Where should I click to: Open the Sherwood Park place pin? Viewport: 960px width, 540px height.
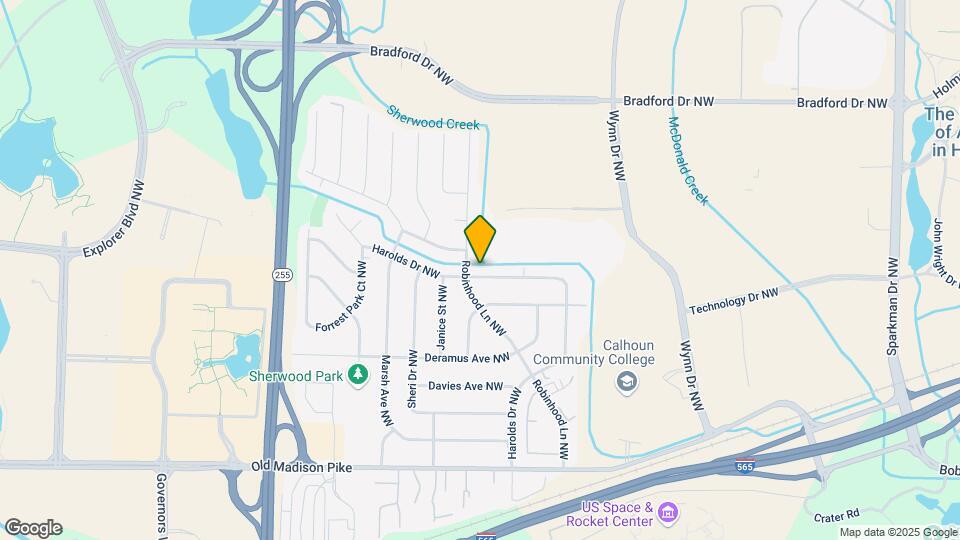pyautogui.click(x=358, y=374)
